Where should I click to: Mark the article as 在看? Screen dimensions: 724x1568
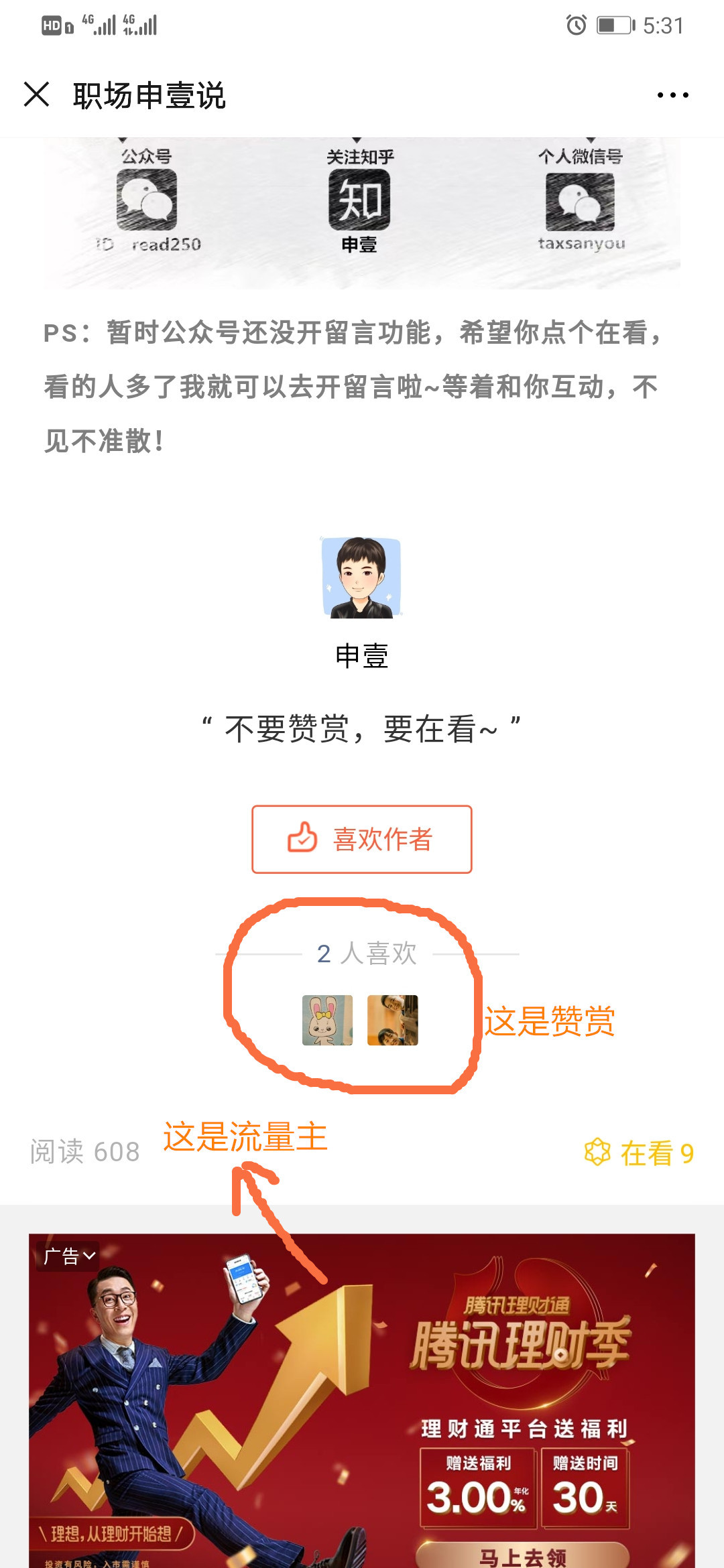coord(639,1153)
